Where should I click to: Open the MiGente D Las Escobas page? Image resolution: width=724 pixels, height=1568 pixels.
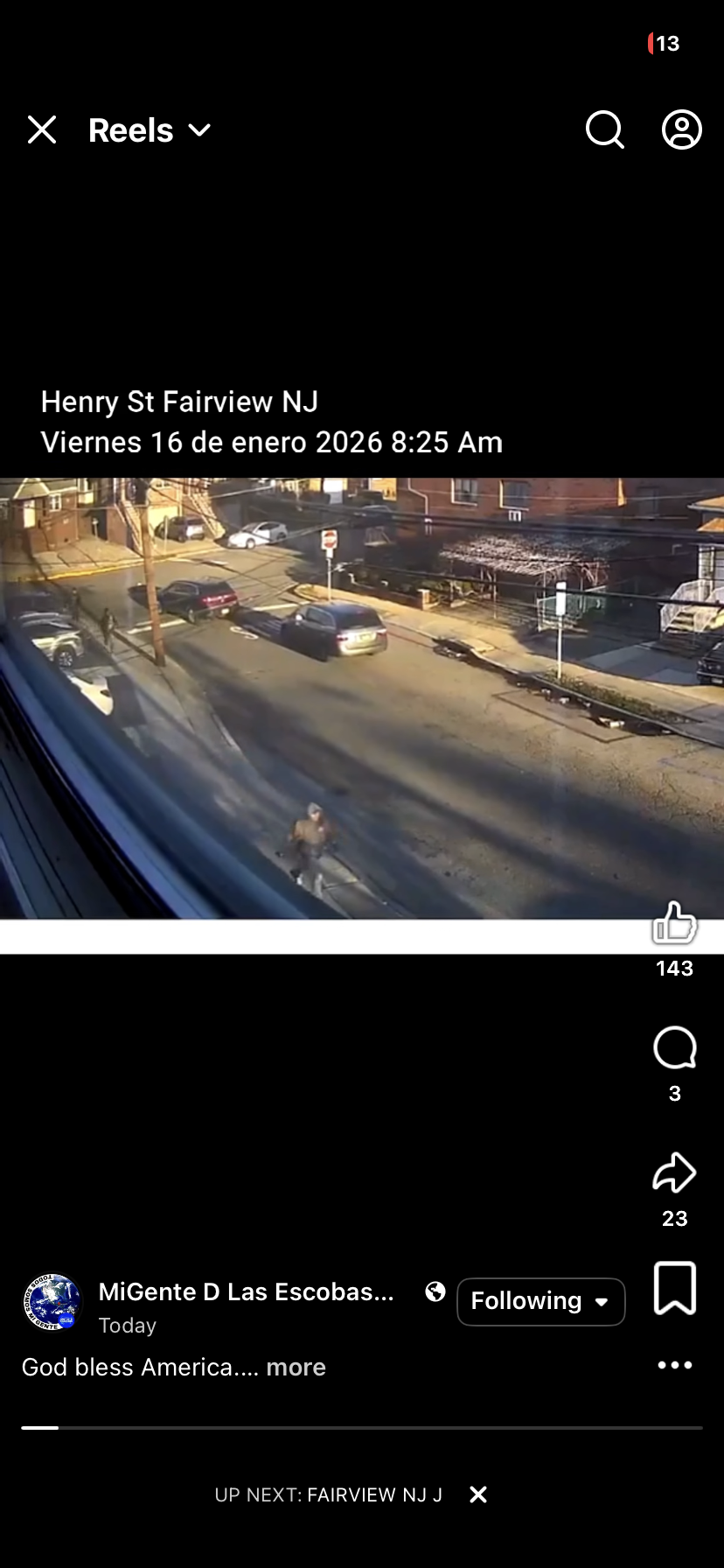click(x=246, y=1291)
